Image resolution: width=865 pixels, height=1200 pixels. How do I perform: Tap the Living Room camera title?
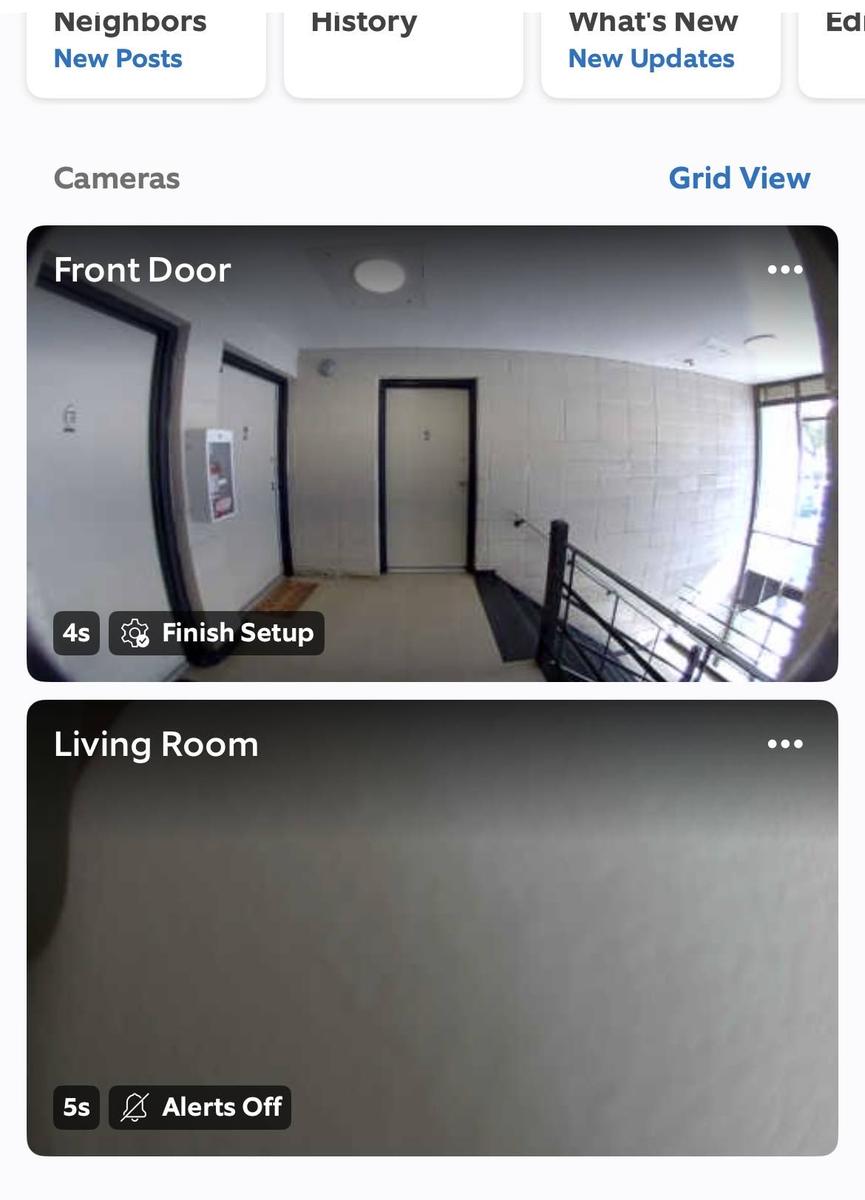(155, 743)
